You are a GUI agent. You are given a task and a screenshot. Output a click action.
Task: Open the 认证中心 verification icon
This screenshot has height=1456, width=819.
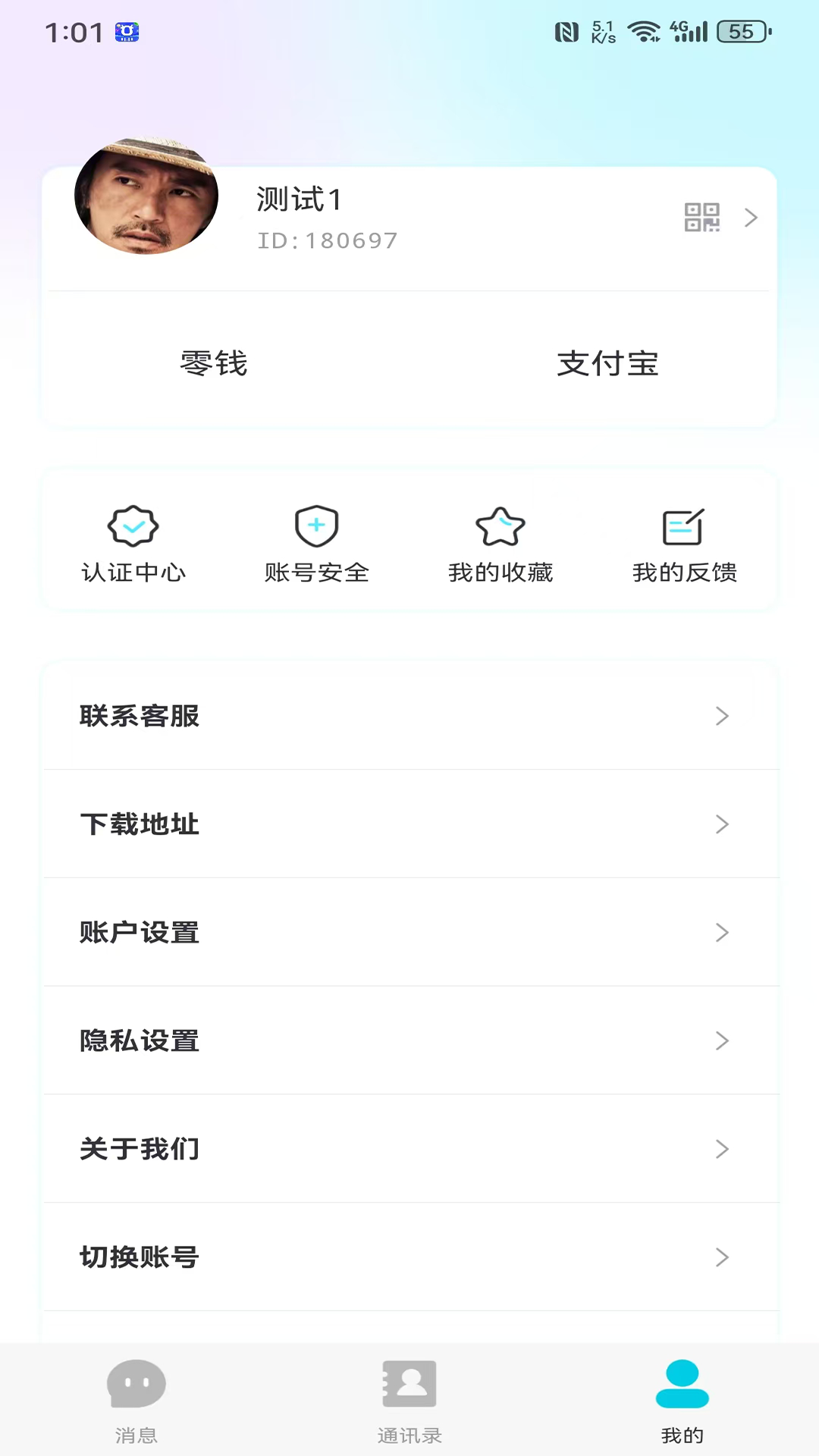(133, 526)
